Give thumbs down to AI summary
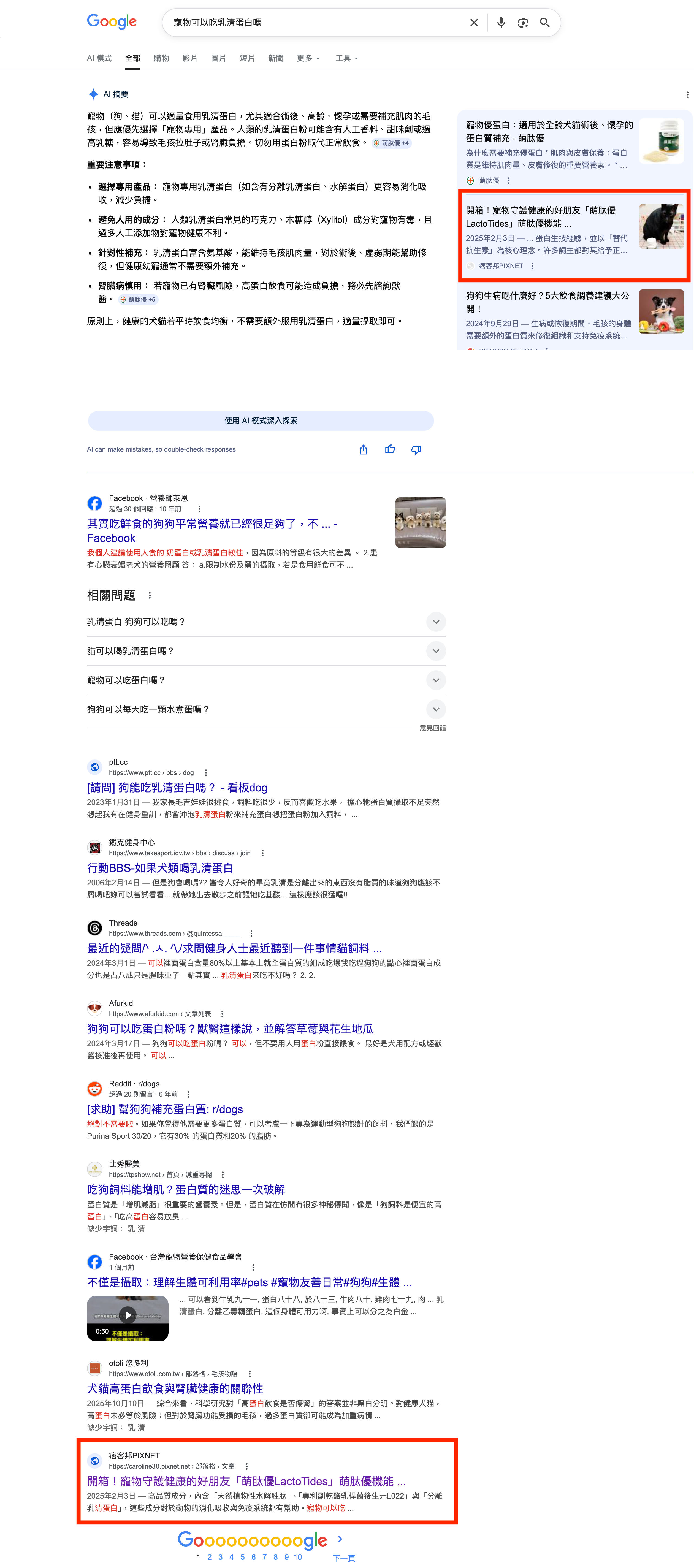 coord(416,449)
